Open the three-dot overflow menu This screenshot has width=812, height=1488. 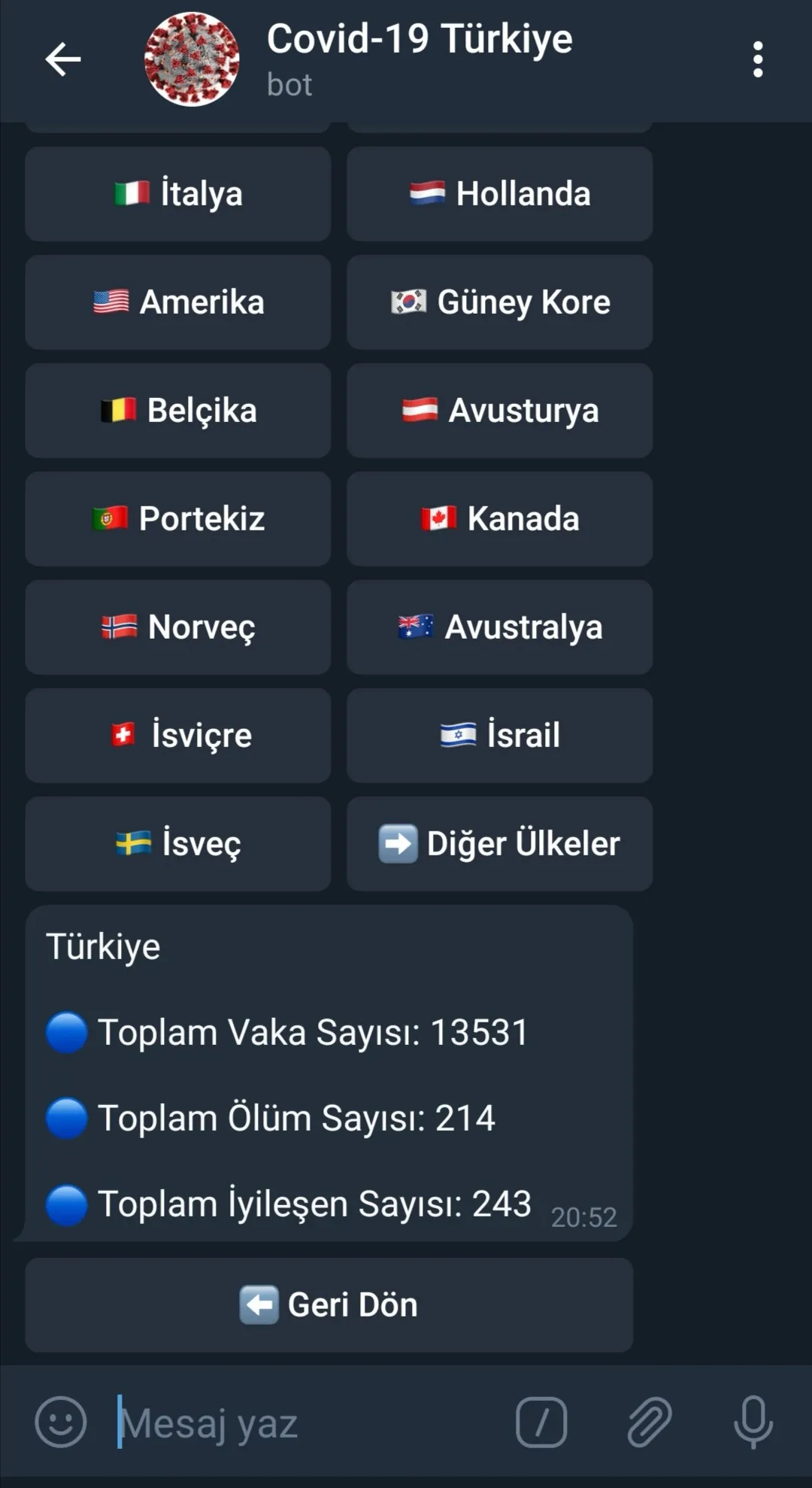point(757,59)
